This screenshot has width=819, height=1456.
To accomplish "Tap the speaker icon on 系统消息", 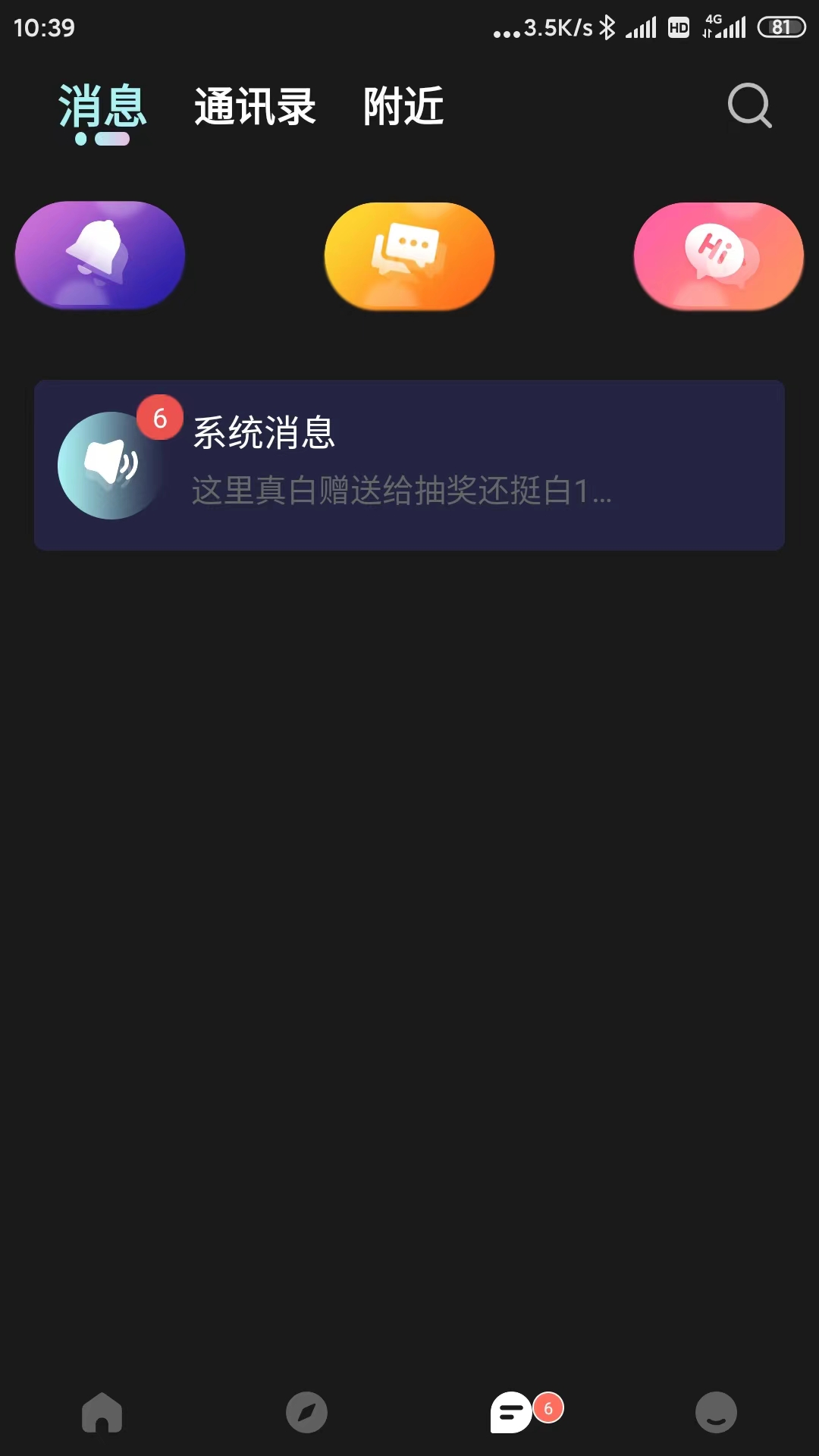I will (x=110, y=466).
